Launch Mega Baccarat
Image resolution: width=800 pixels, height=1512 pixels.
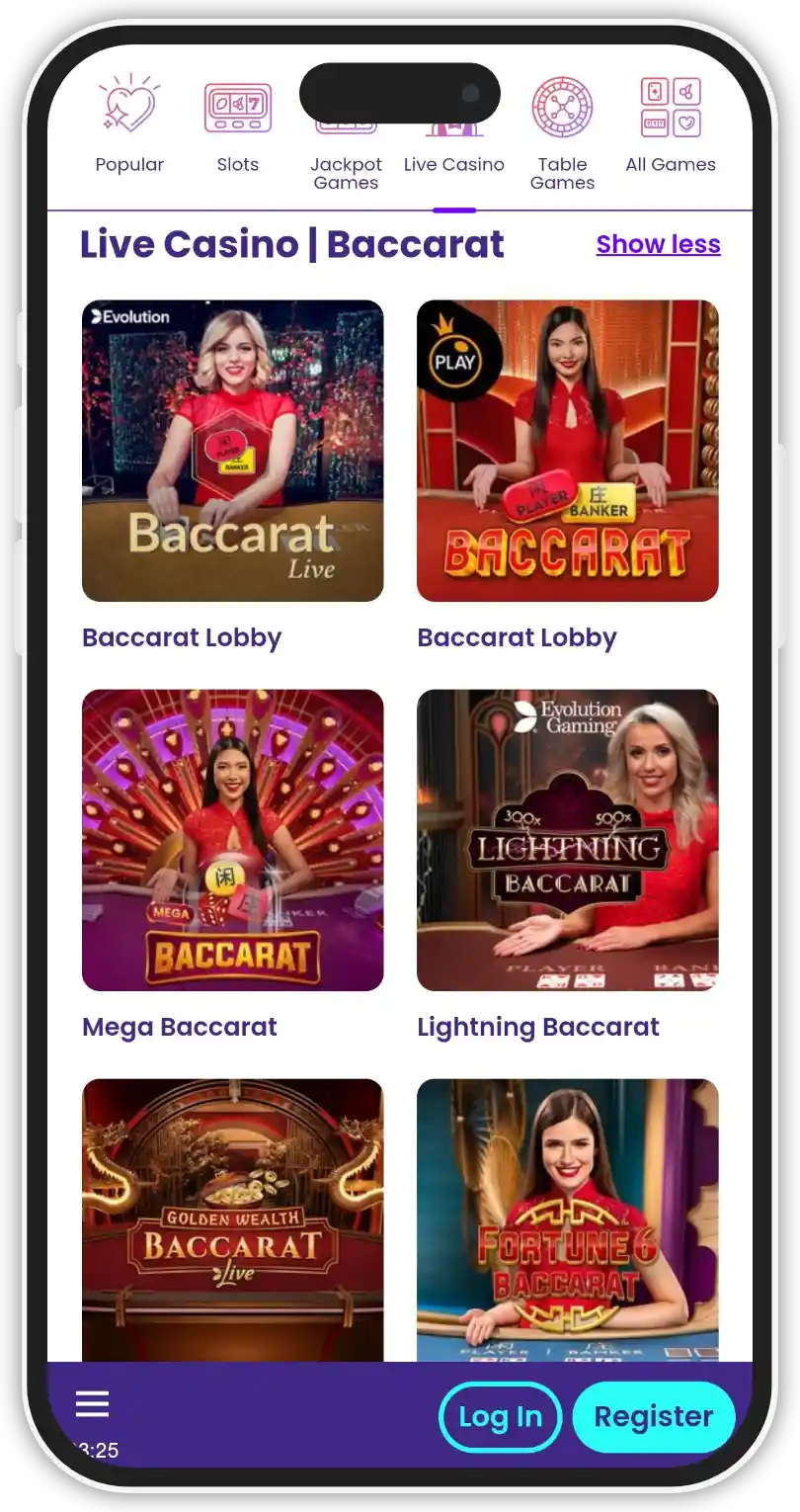232,840
